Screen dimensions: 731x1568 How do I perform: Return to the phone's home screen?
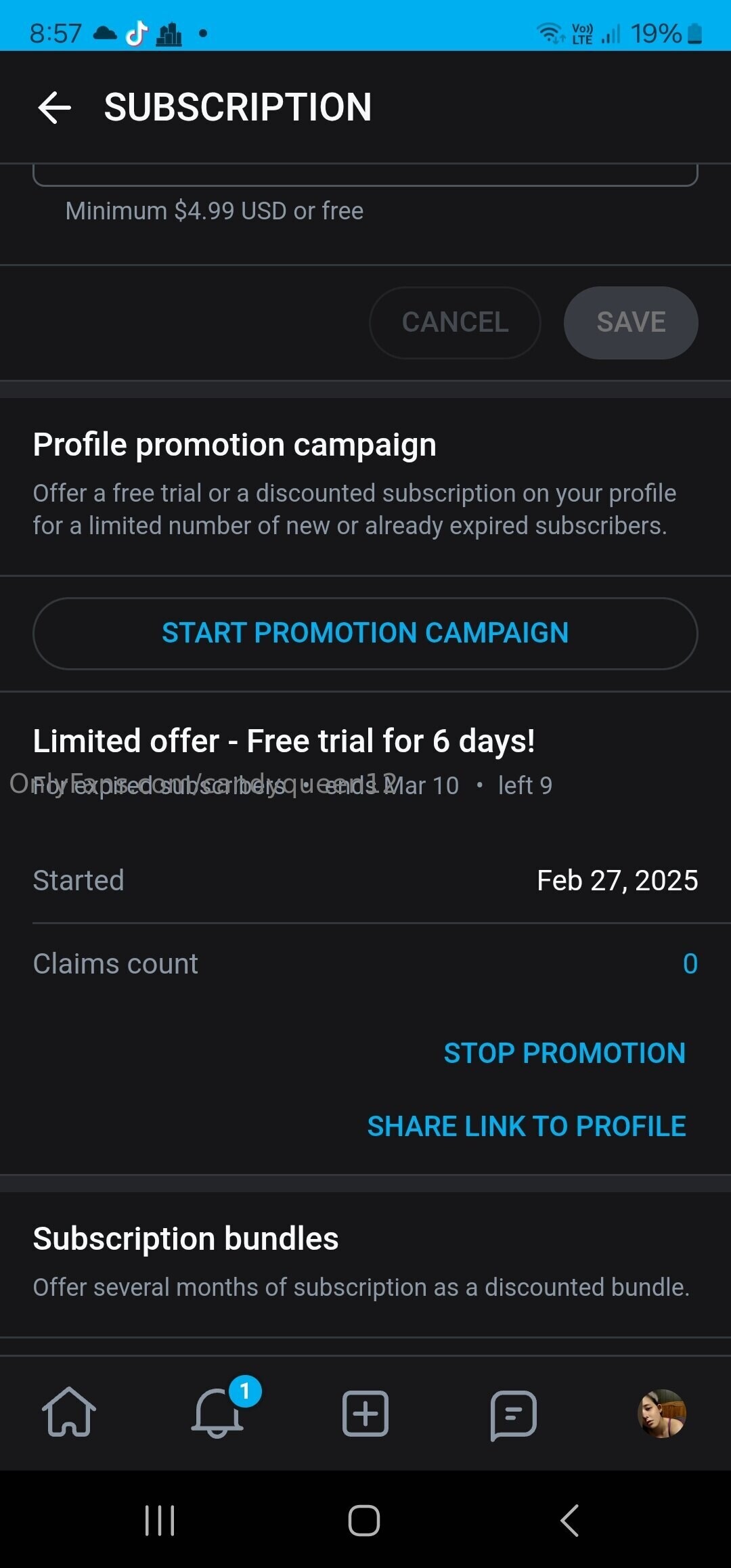click(364, 1521)
